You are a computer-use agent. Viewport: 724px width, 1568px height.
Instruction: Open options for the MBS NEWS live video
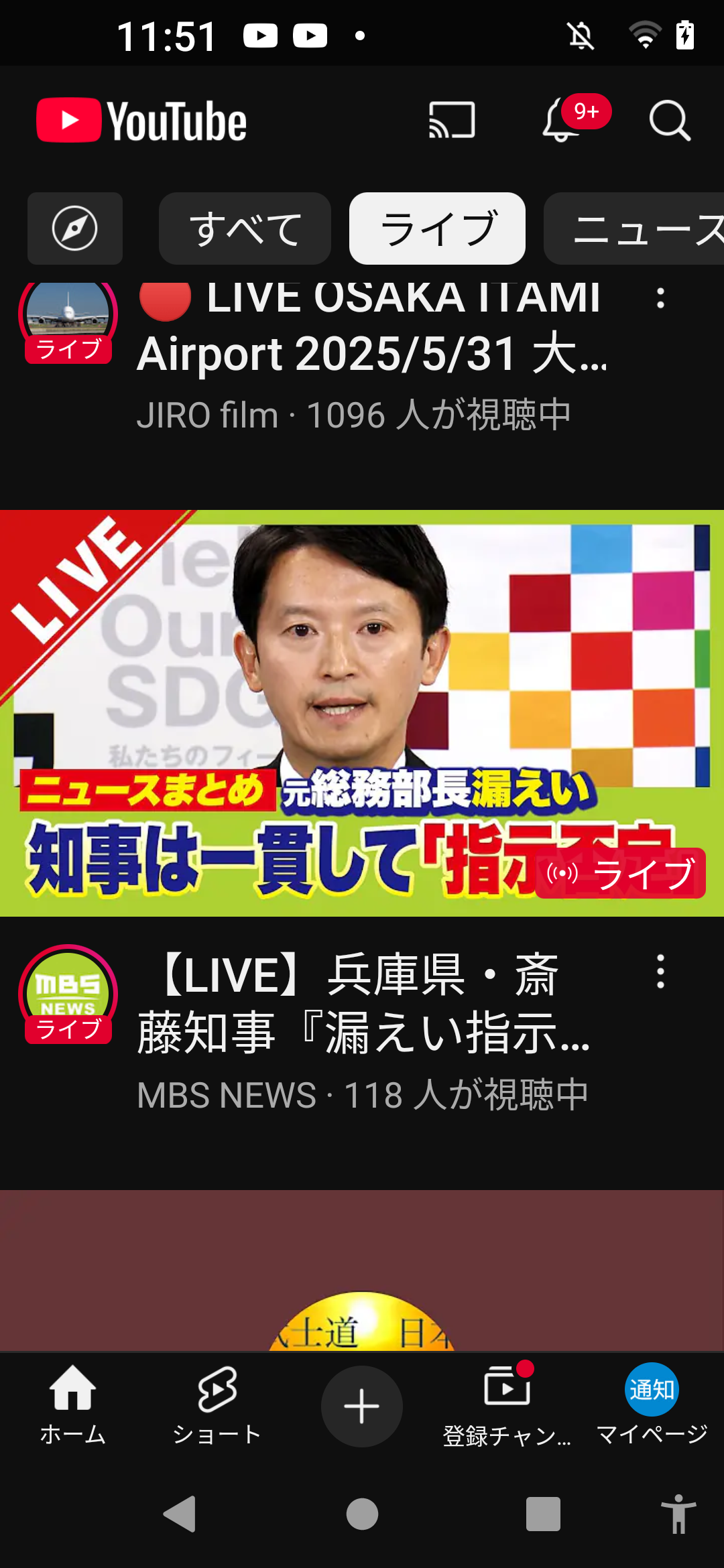click(x=660, y=972)
